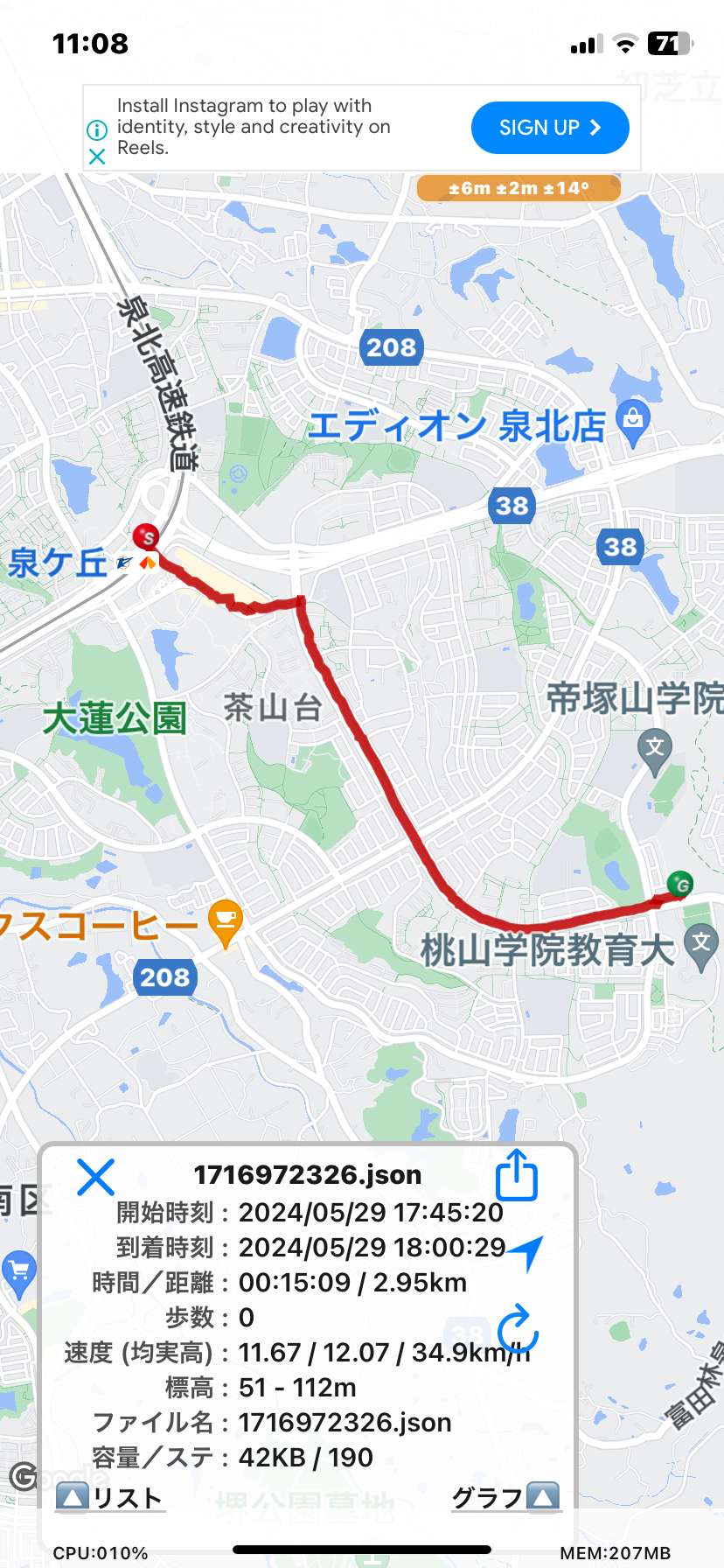The height and width of the screenshot is (1568, 724).
Task: Tap the blue location arrow icon
Action: point(527,1253)
